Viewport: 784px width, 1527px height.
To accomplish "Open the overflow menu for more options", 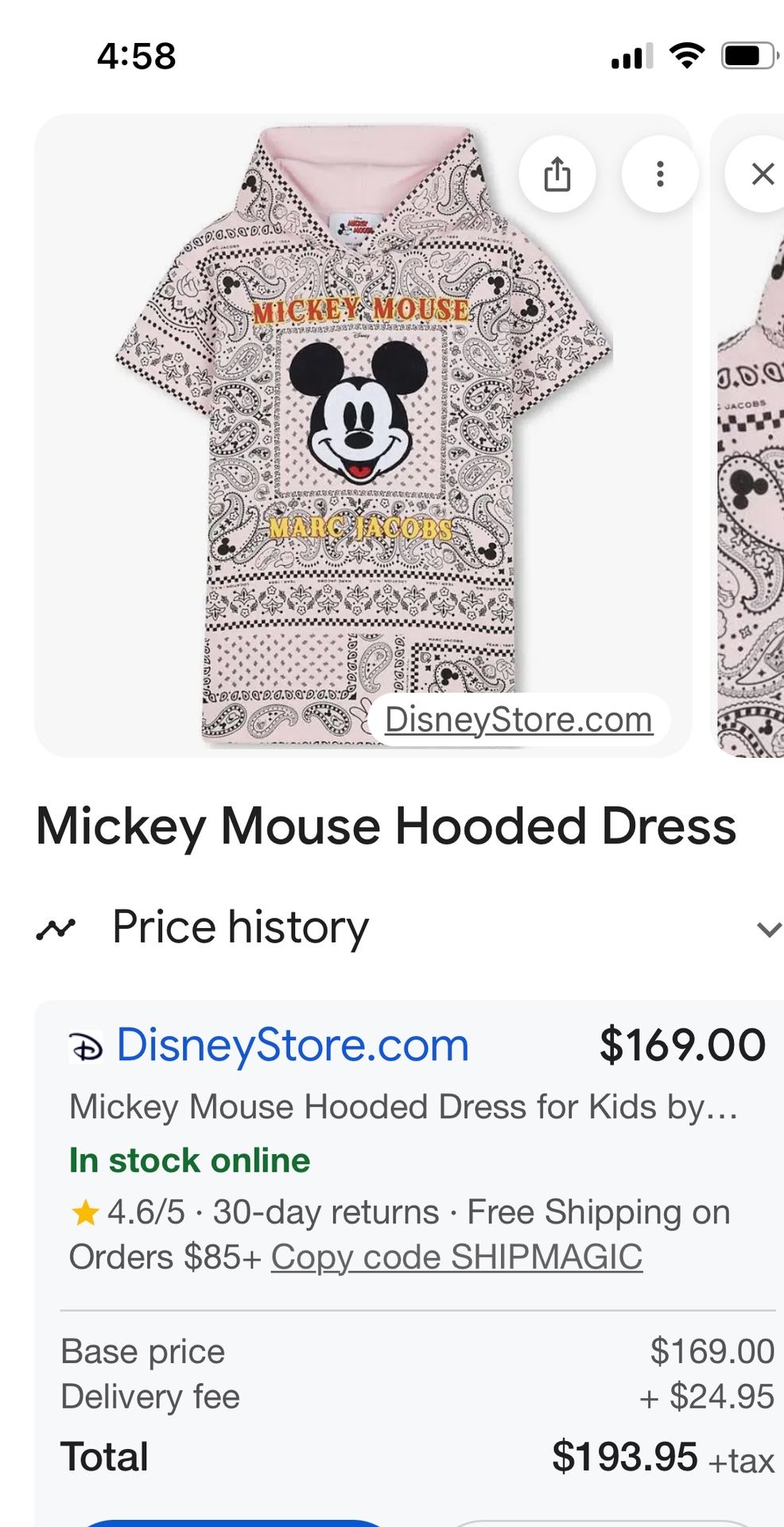I will tap(660, 175).
